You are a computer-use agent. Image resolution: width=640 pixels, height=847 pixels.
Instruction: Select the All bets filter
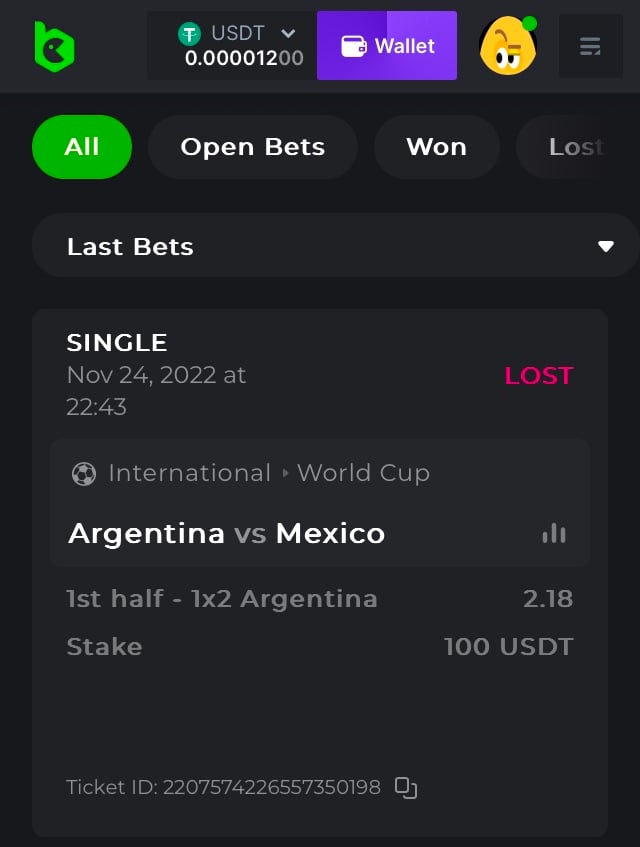(x=82, y=147)
